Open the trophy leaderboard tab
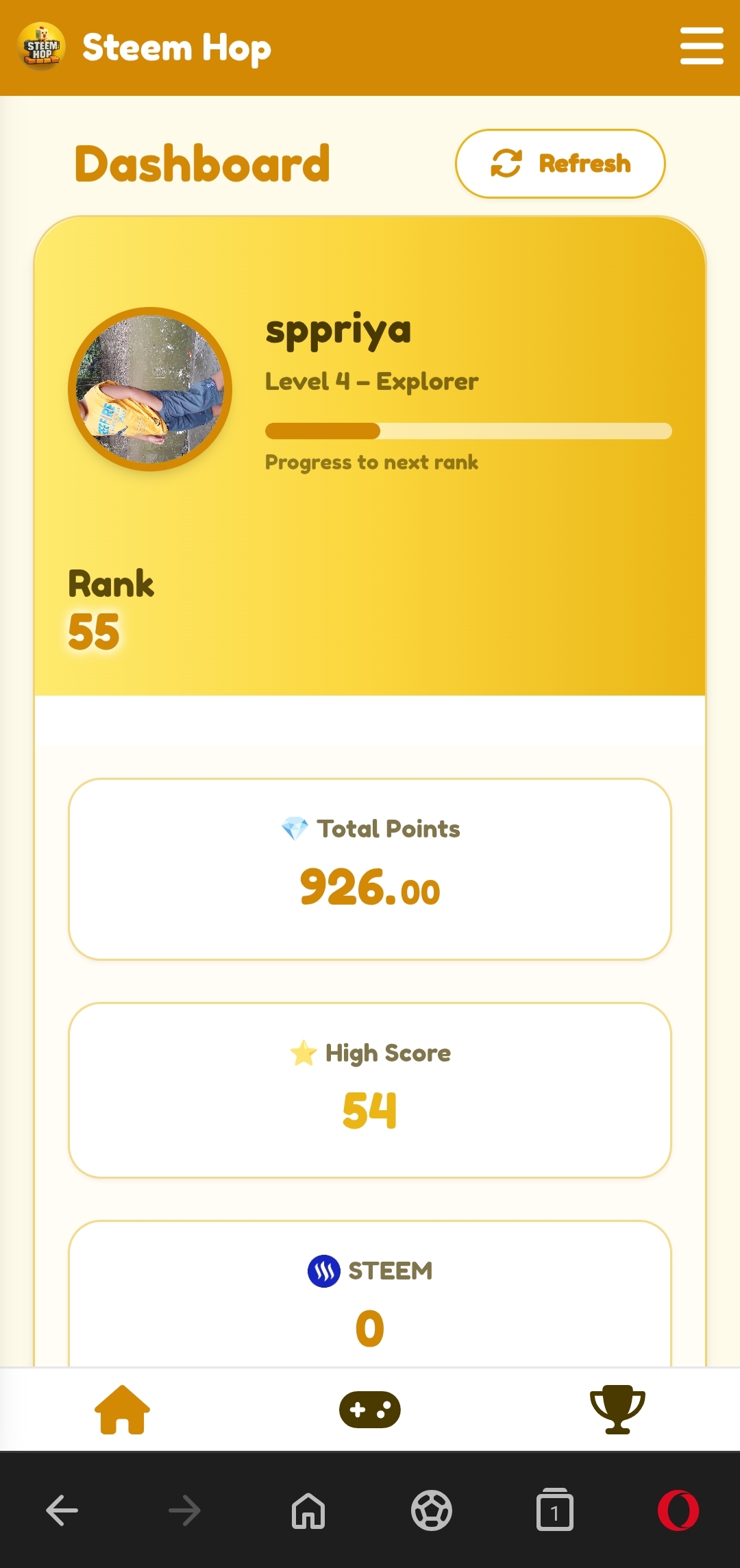 617,1409
